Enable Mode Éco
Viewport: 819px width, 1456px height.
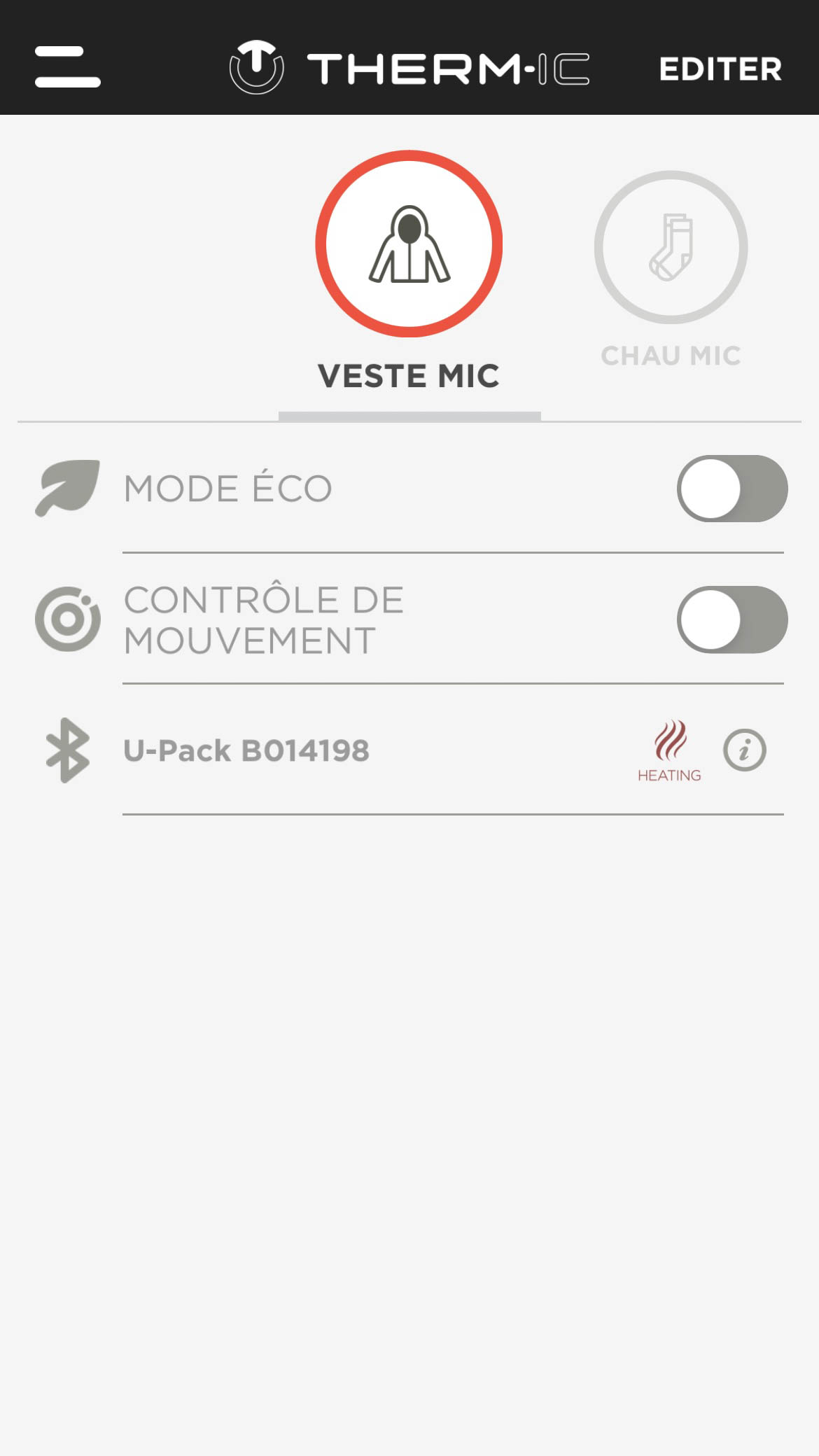(x=732, y=489)
